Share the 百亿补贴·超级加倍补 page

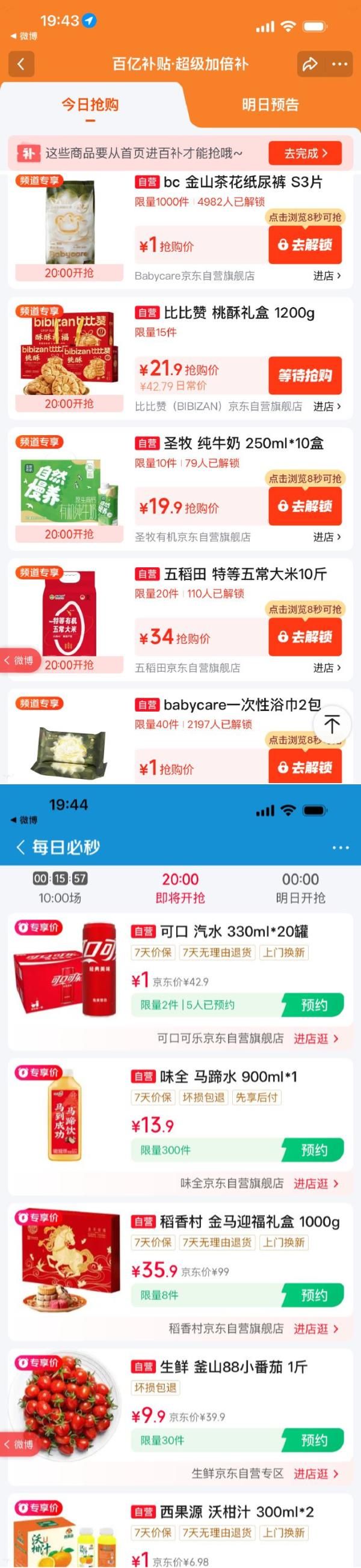pyautogui.click(x=310, y=64)
